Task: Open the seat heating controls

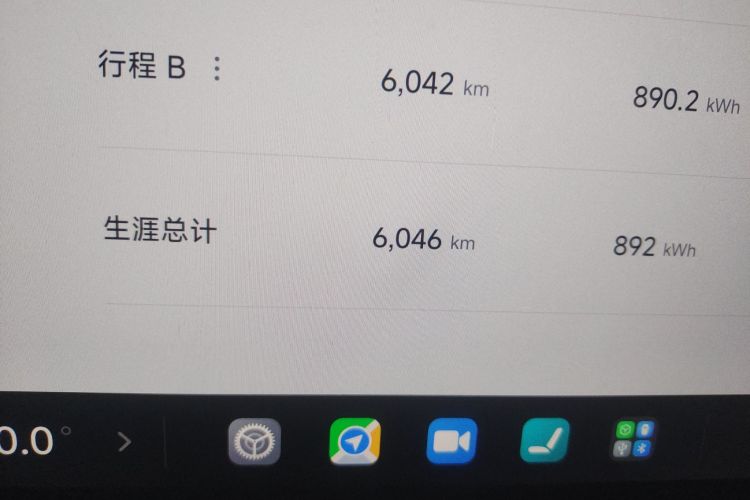Action: click(x=545, y=440)
